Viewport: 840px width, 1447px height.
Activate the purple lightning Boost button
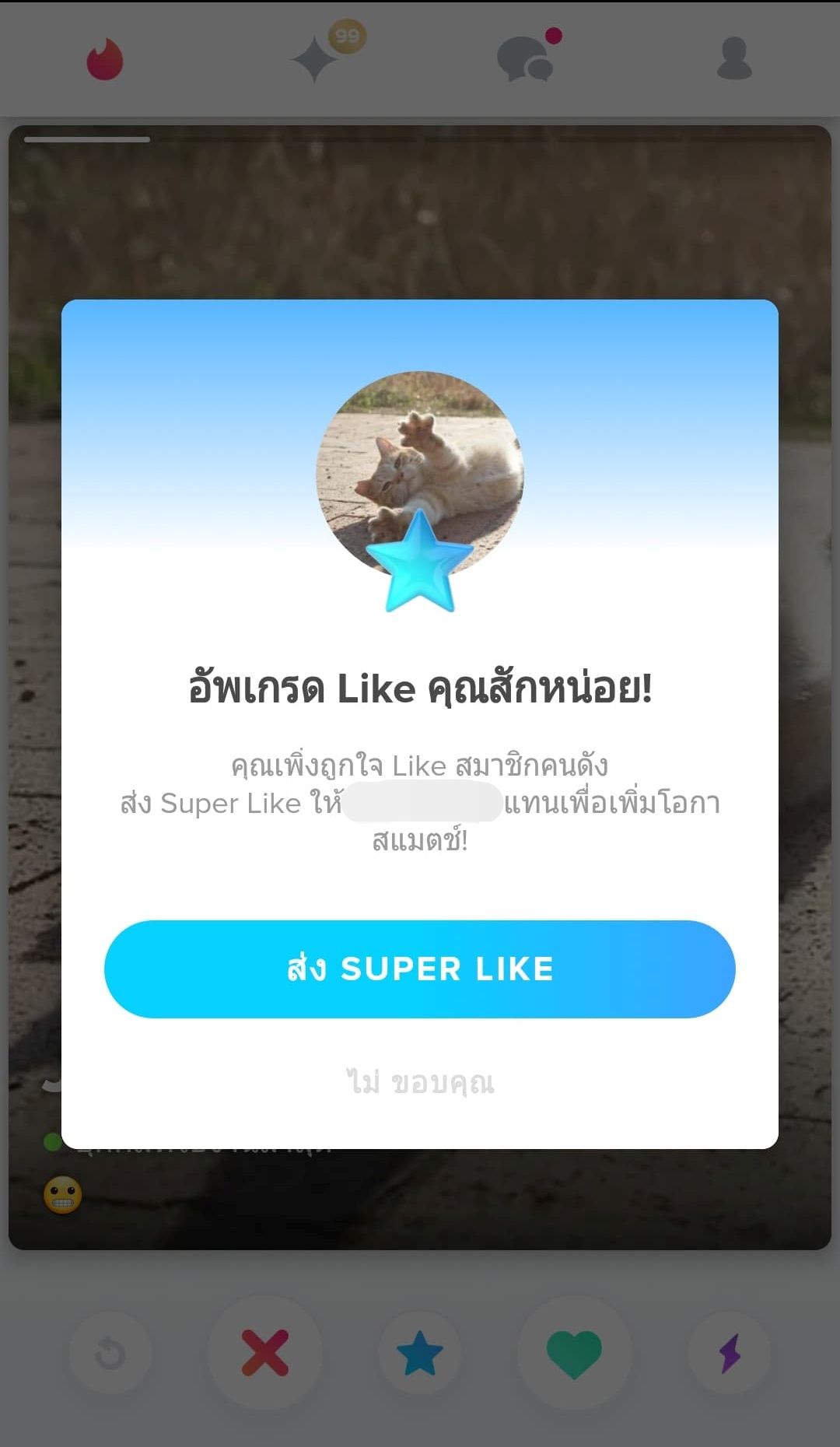(x=730, y=1353)
